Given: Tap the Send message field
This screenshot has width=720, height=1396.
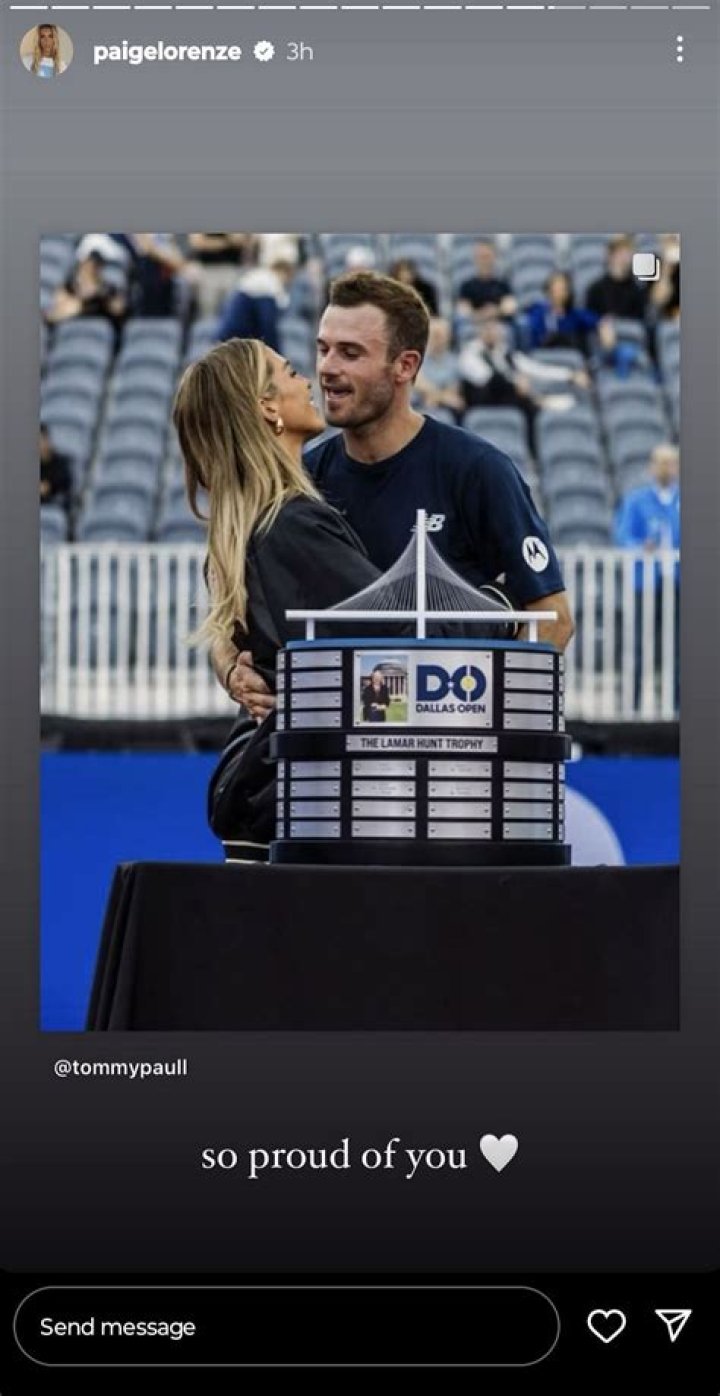Looking at the screenshot, I should point(286,1326).
